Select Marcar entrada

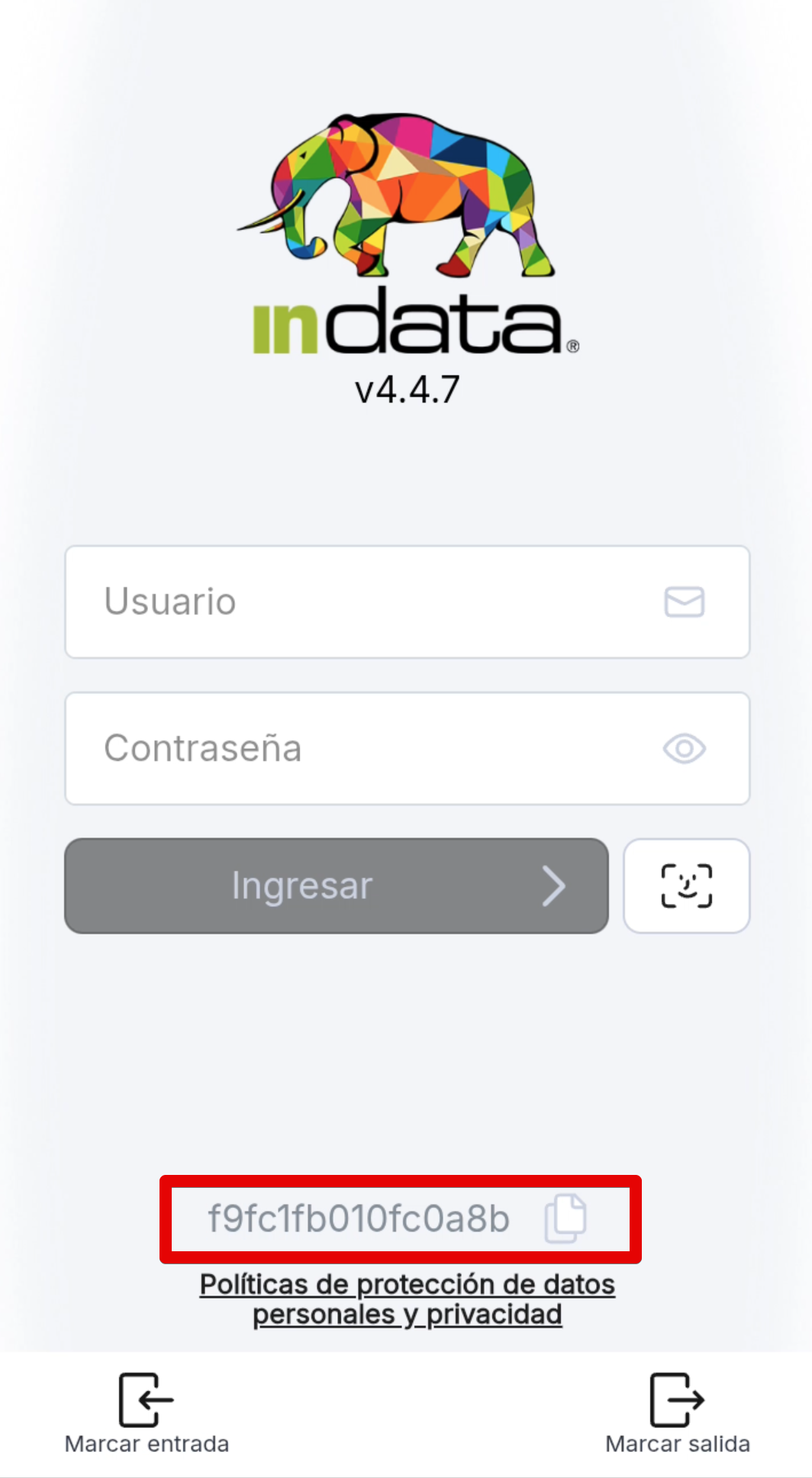[x=147, y=1412]
